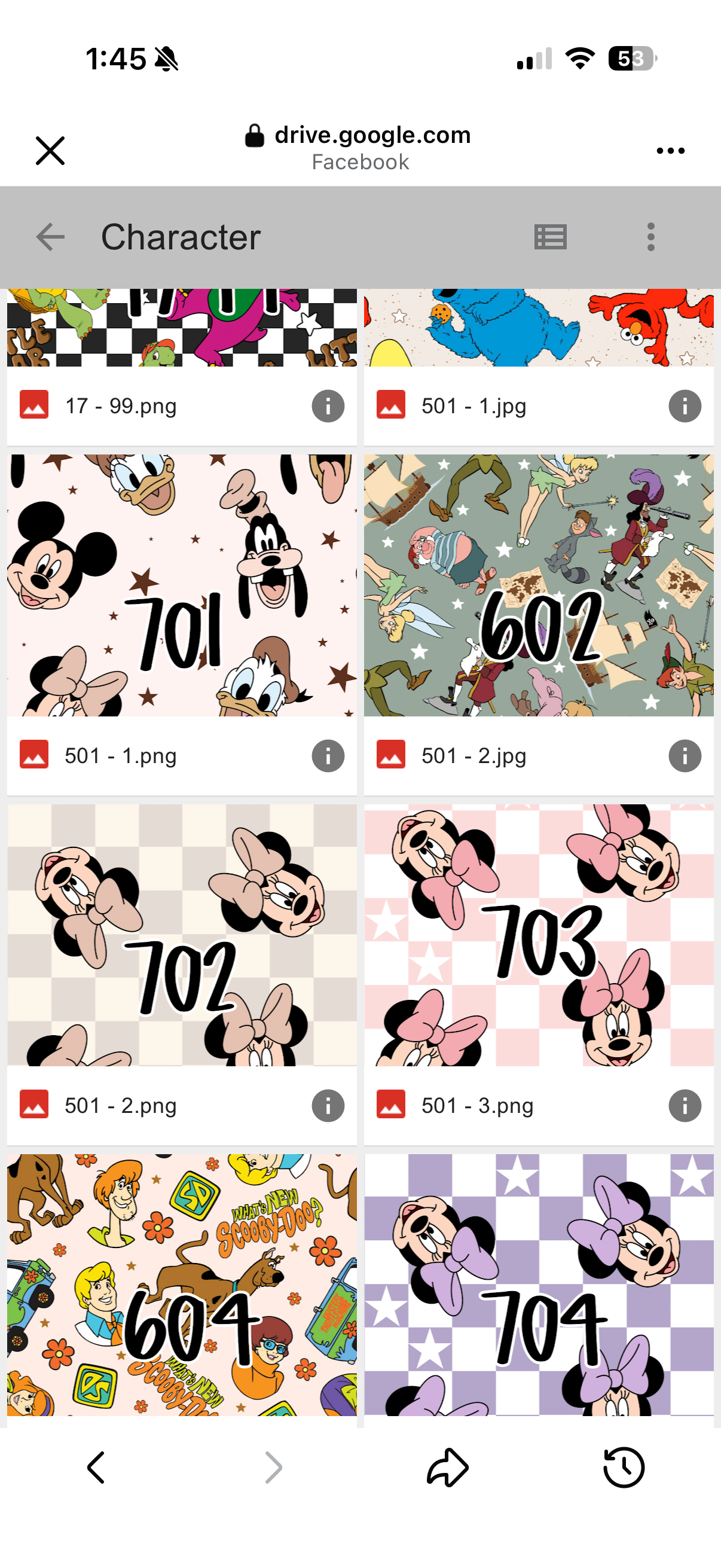Screen dimensions: 721x1568
Task: Show info for 501 - 3.png
Action: [685, 1106]
